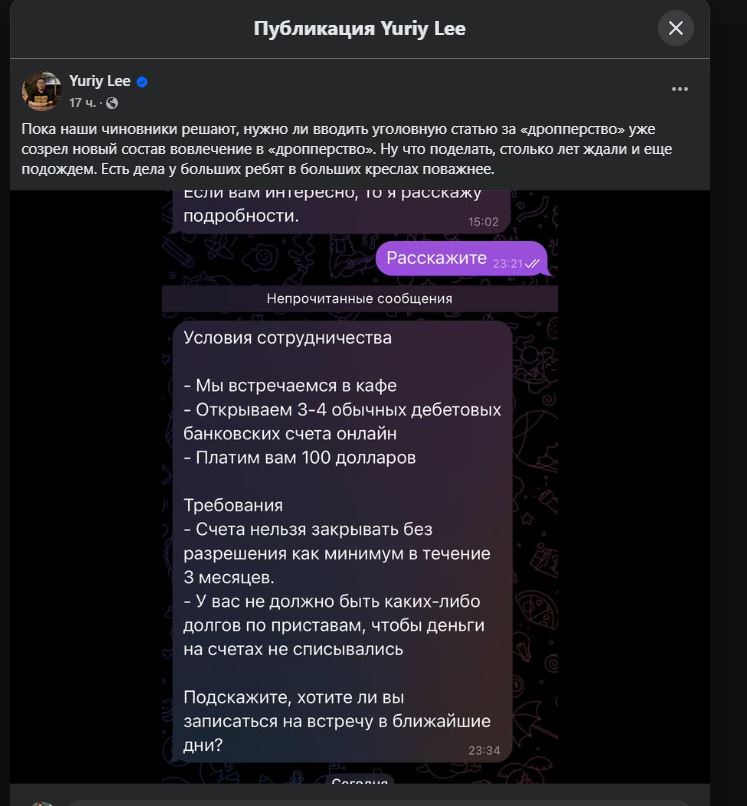Open Yuriy Lee's profile picture

pos(42,91)
